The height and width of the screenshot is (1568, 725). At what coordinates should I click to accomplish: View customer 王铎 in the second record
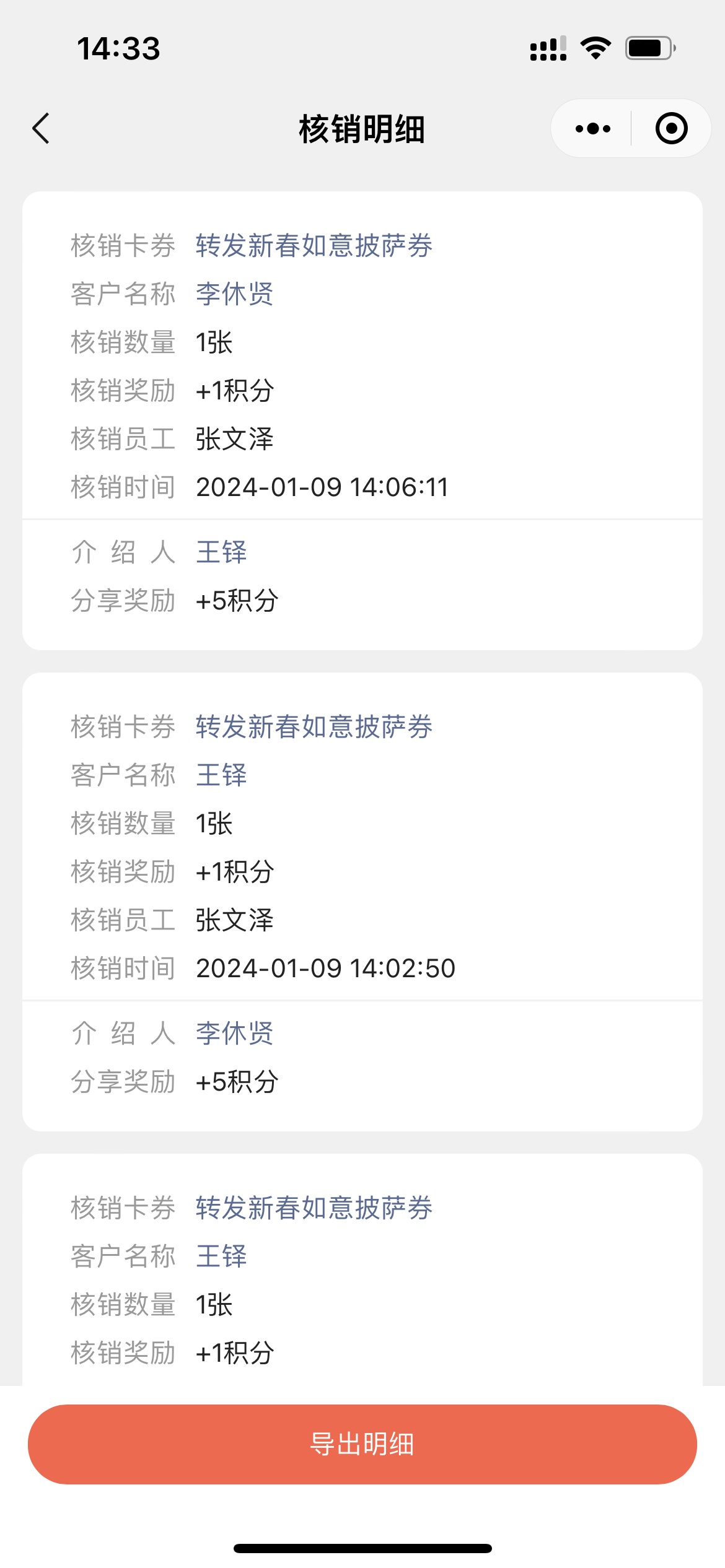(221, 775)
